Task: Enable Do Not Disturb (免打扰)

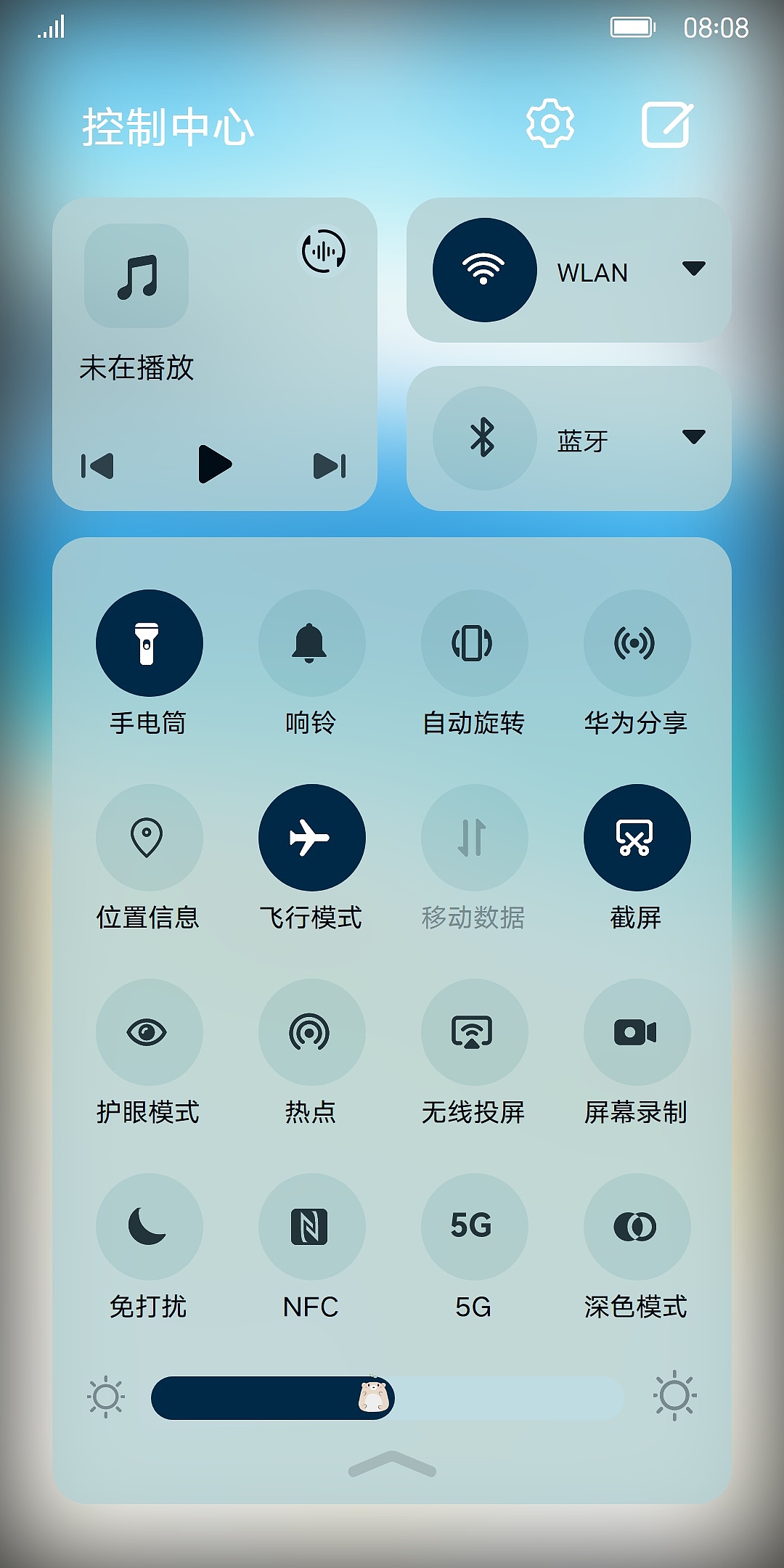Action: [x=149, y=1227]
